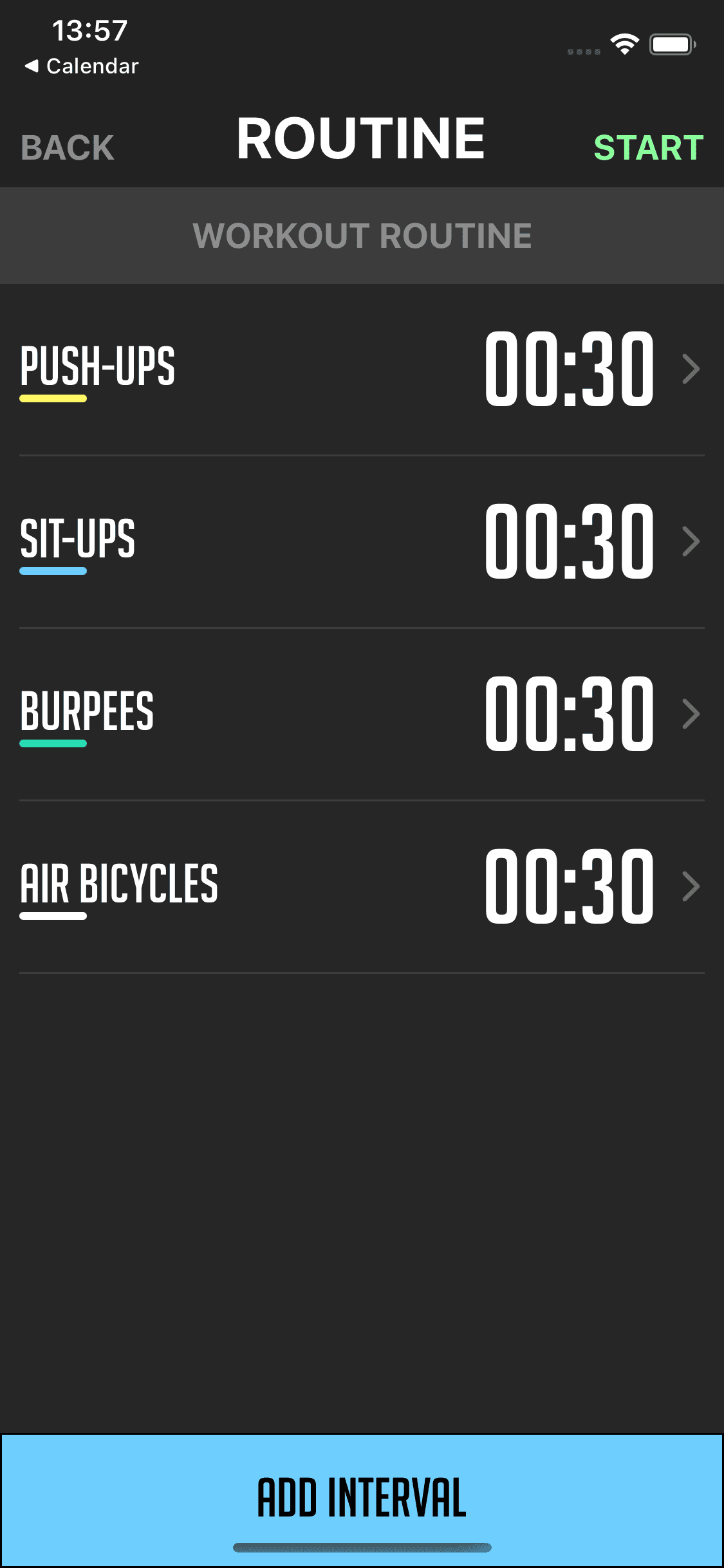The width and height of the screenshot is (724, 1568).
Task: Open the Push-Ups interval details chevron
Action: click(691, 369)
